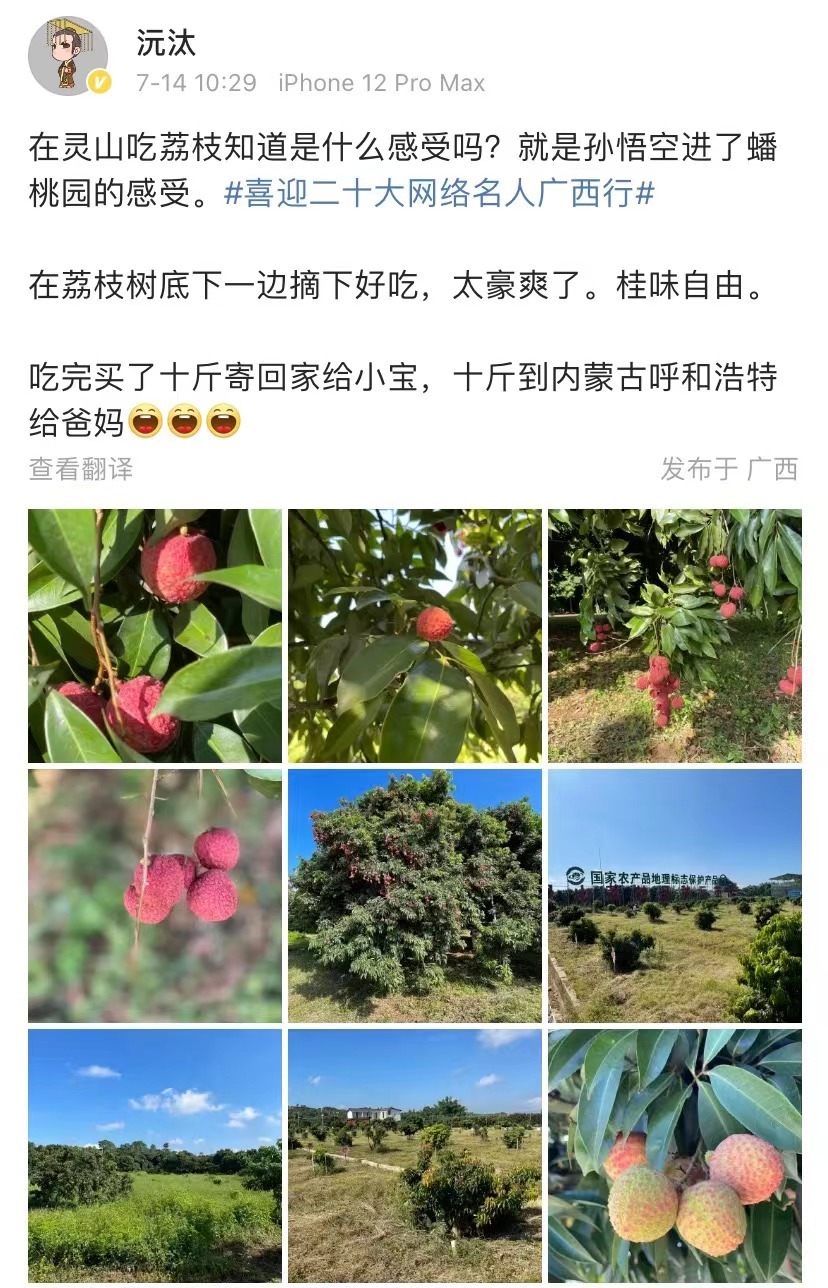Open the #喜迎二十大网络名人广西行# hashtag
The height and width of the screenshot is (1288, 828).
439,192
